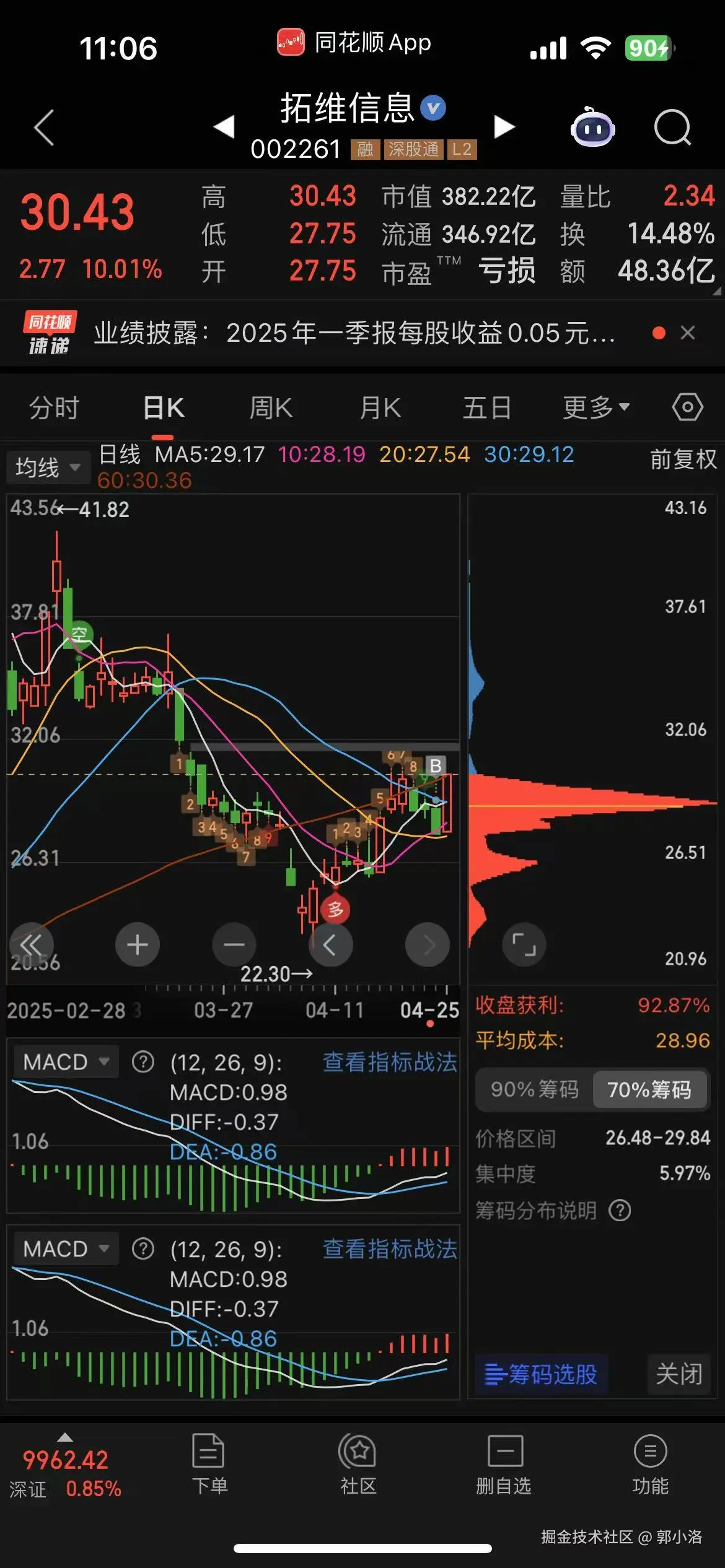Open the 社区 community section

pos(358,1471)
